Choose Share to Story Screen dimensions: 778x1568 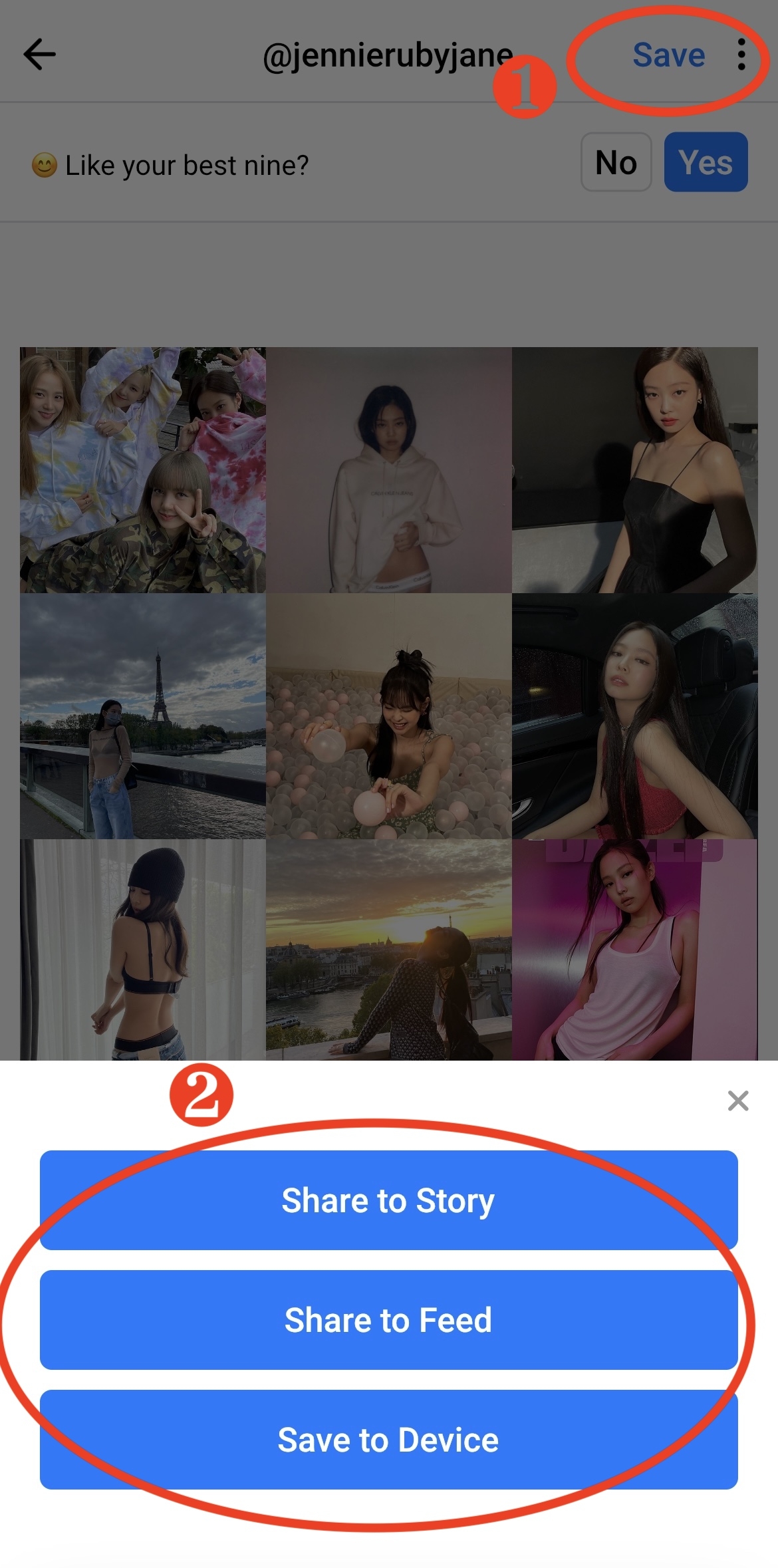388,1200
